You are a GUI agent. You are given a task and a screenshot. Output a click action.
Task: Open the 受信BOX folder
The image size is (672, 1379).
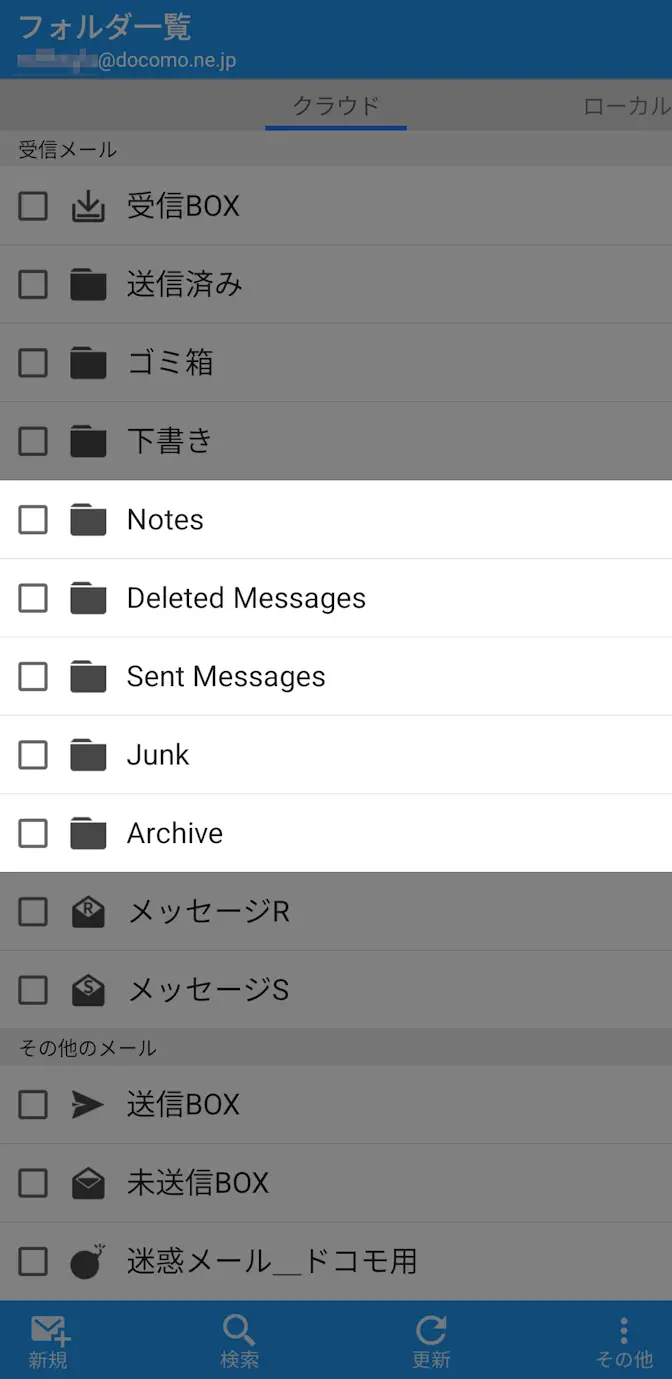pyautogui.click(x=183, y=206)
